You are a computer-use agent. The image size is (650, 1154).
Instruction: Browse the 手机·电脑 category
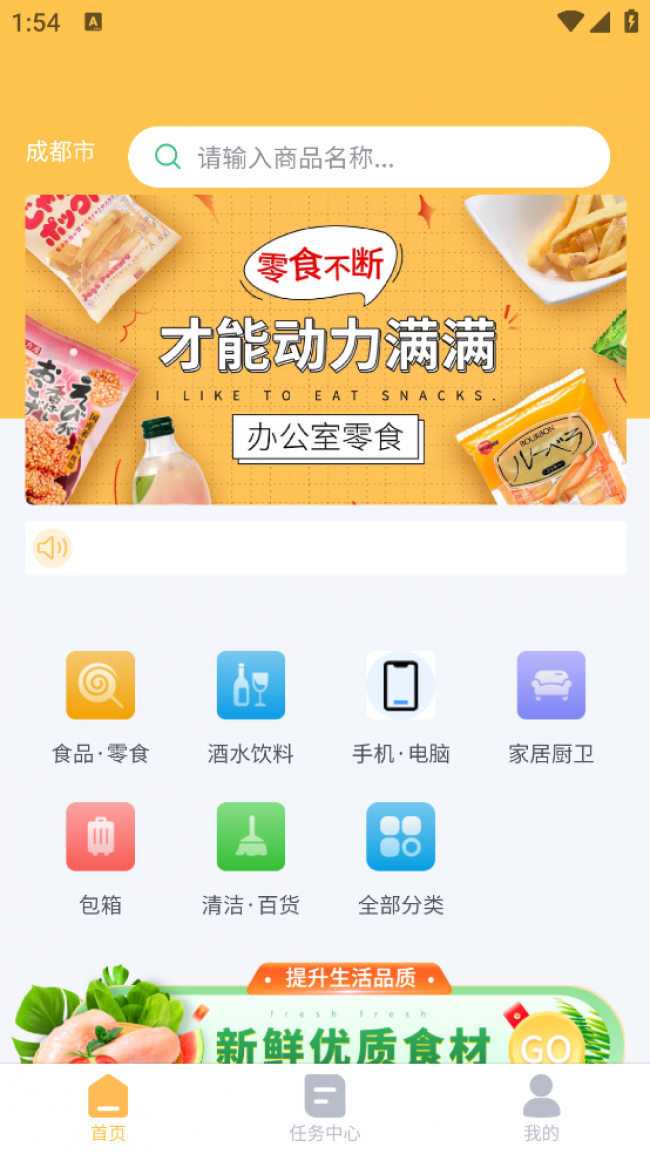(400, 706)
